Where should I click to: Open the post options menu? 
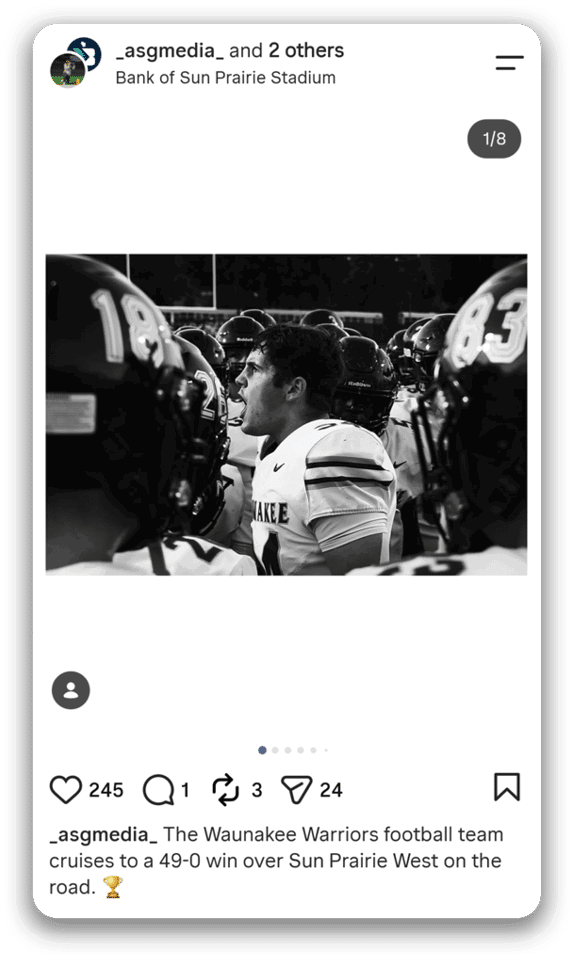[x=509, y=62]
